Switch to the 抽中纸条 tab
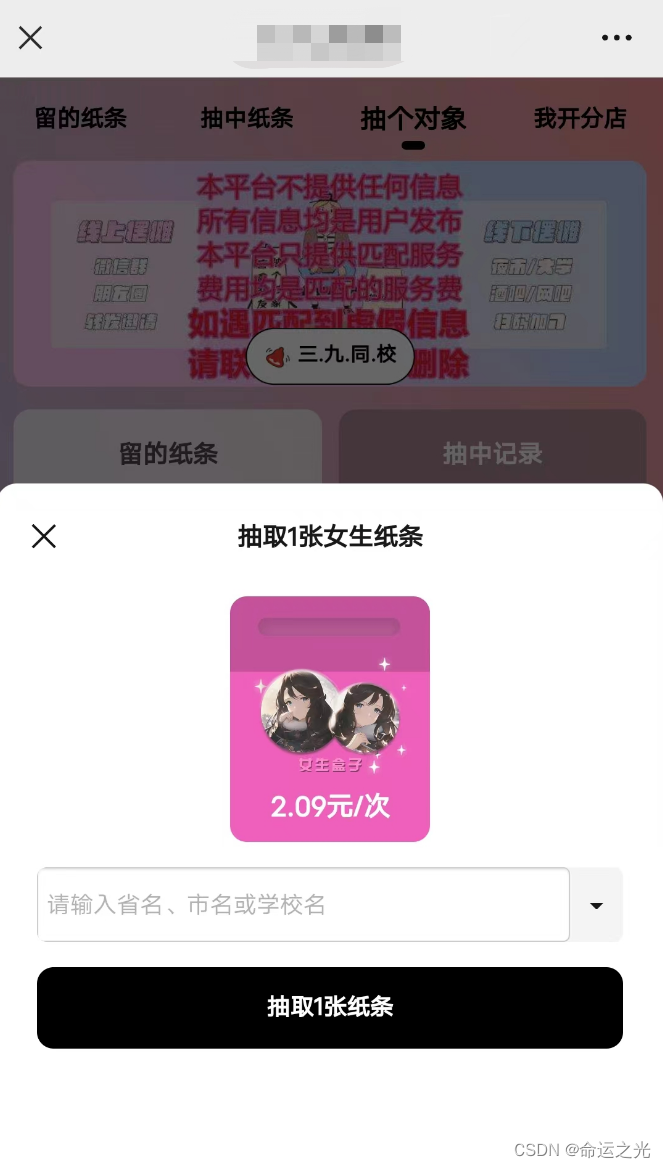This screenshot has width=666, height=1168. tap(247, 118)
